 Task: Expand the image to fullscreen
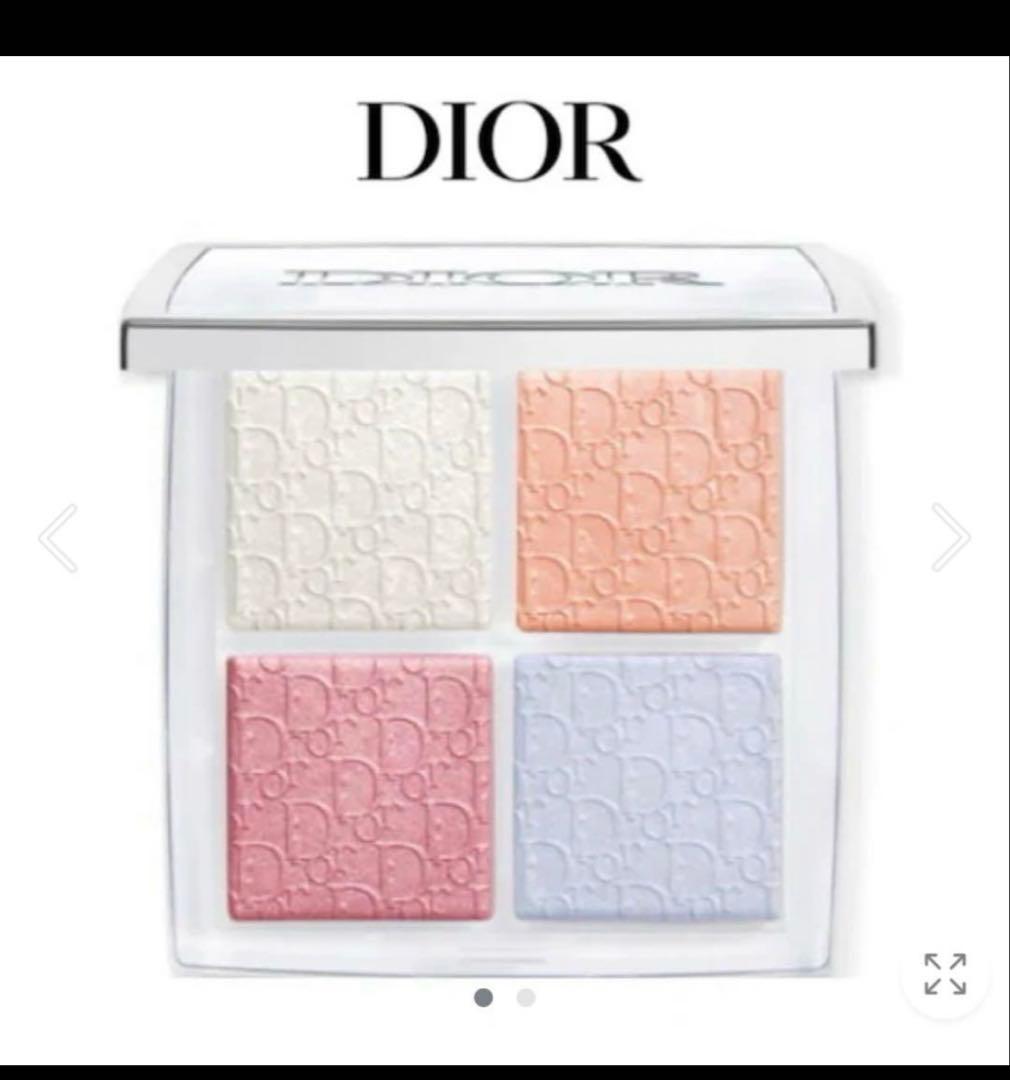click(x=945, y=974)
